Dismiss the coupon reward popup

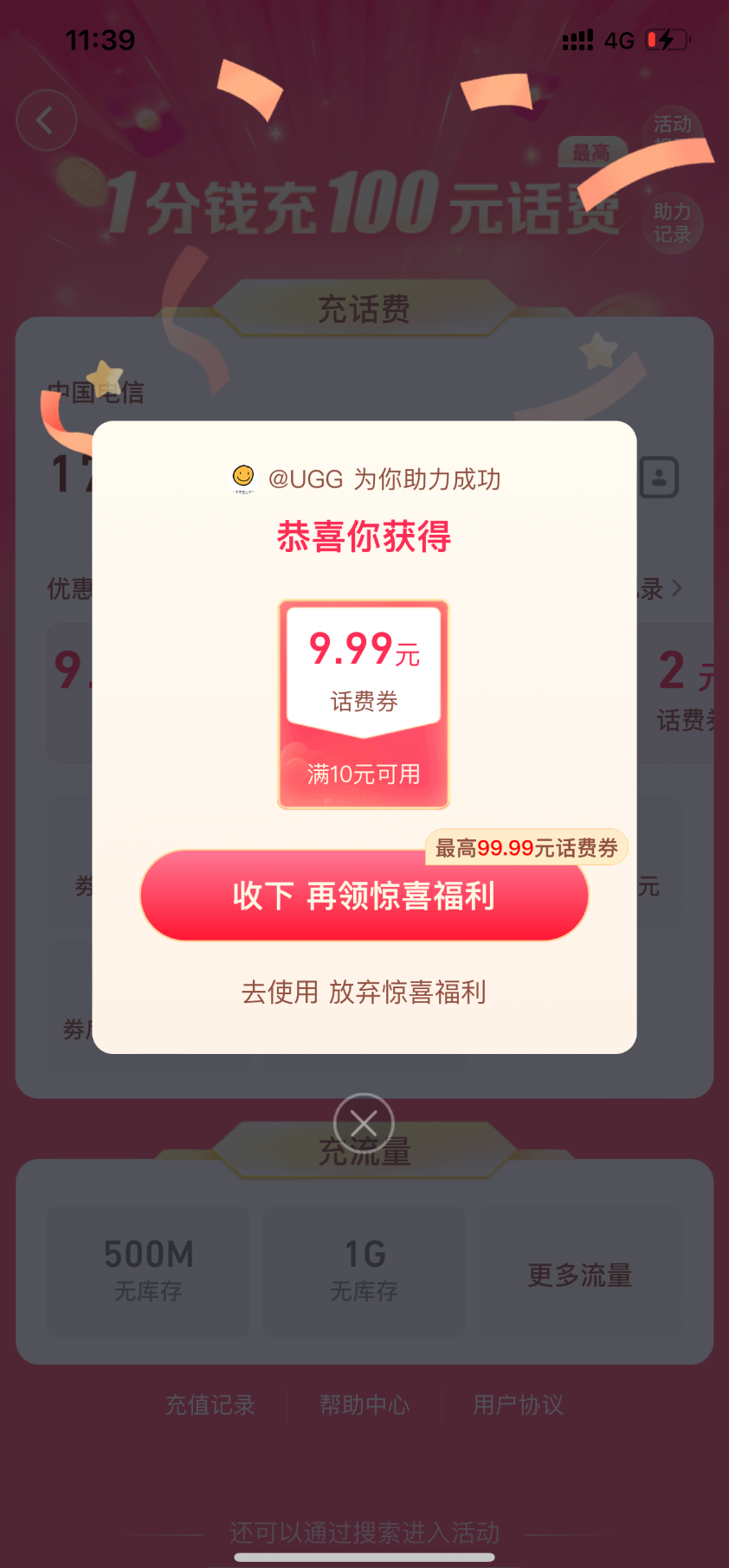tap(364, 1124)
